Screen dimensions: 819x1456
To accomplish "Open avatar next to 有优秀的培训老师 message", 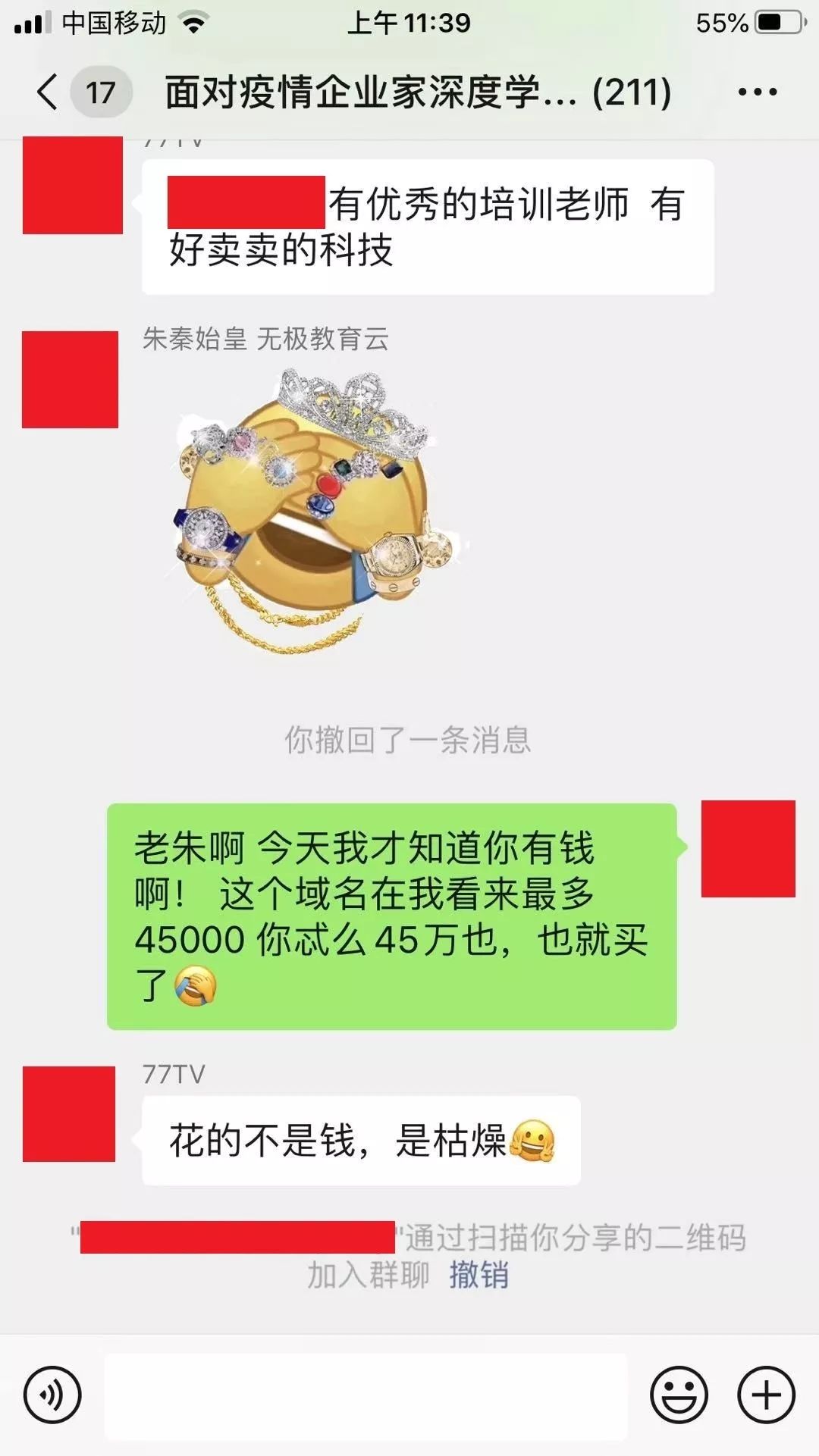I will point(73,186).
